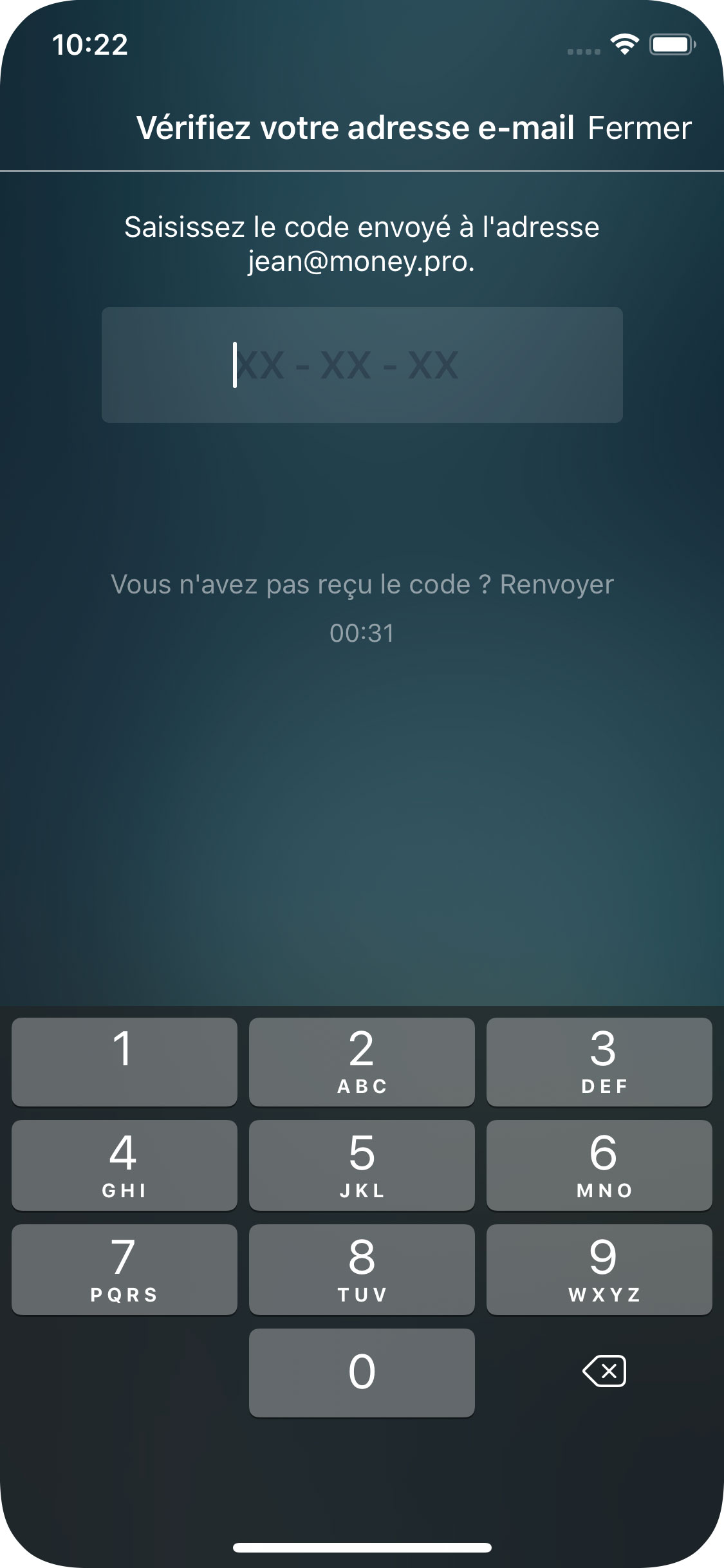Enter digit 6 on the keypad
Viewport: 724px width, 1568px height.
point(599,1165)
